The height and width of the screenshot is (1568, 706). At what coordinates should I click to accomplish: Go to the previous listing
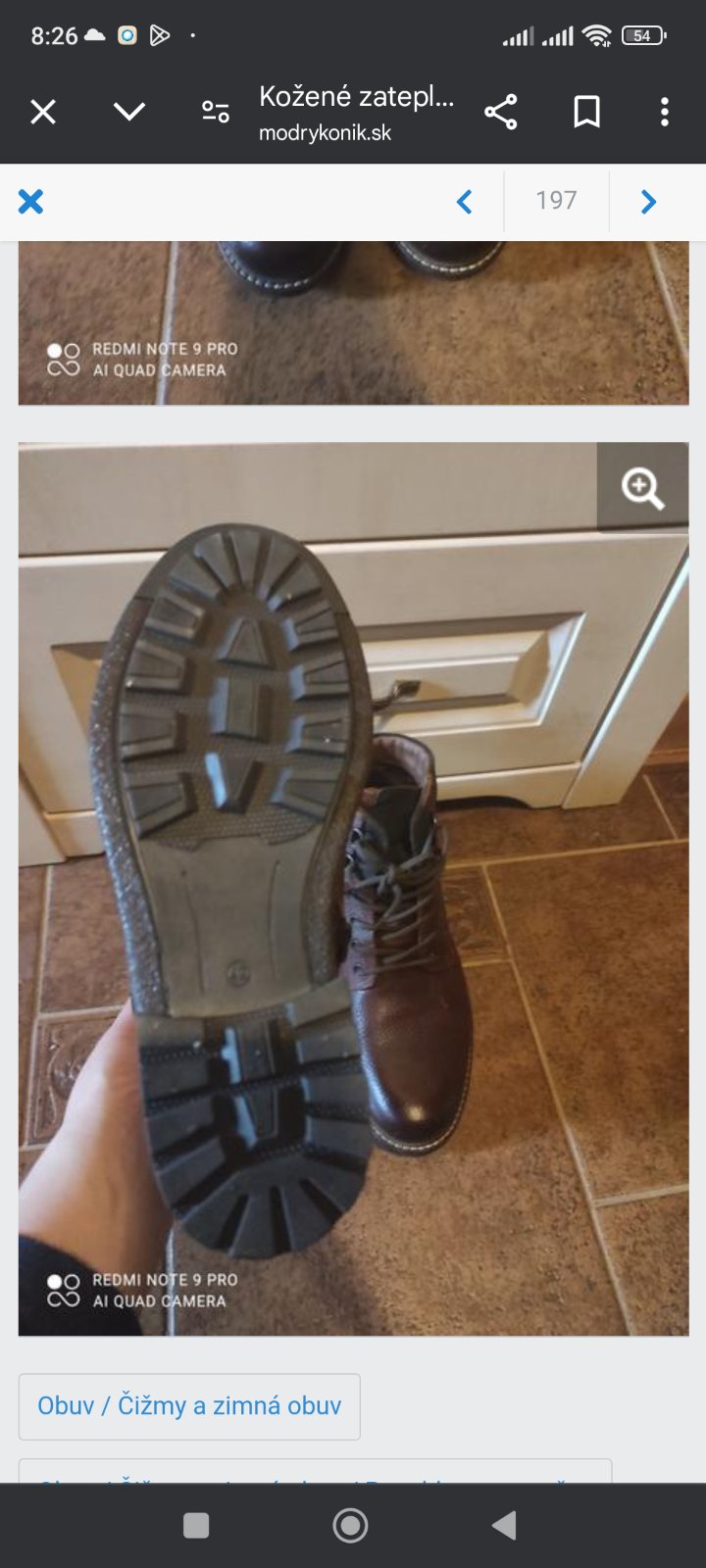point(465,202)
